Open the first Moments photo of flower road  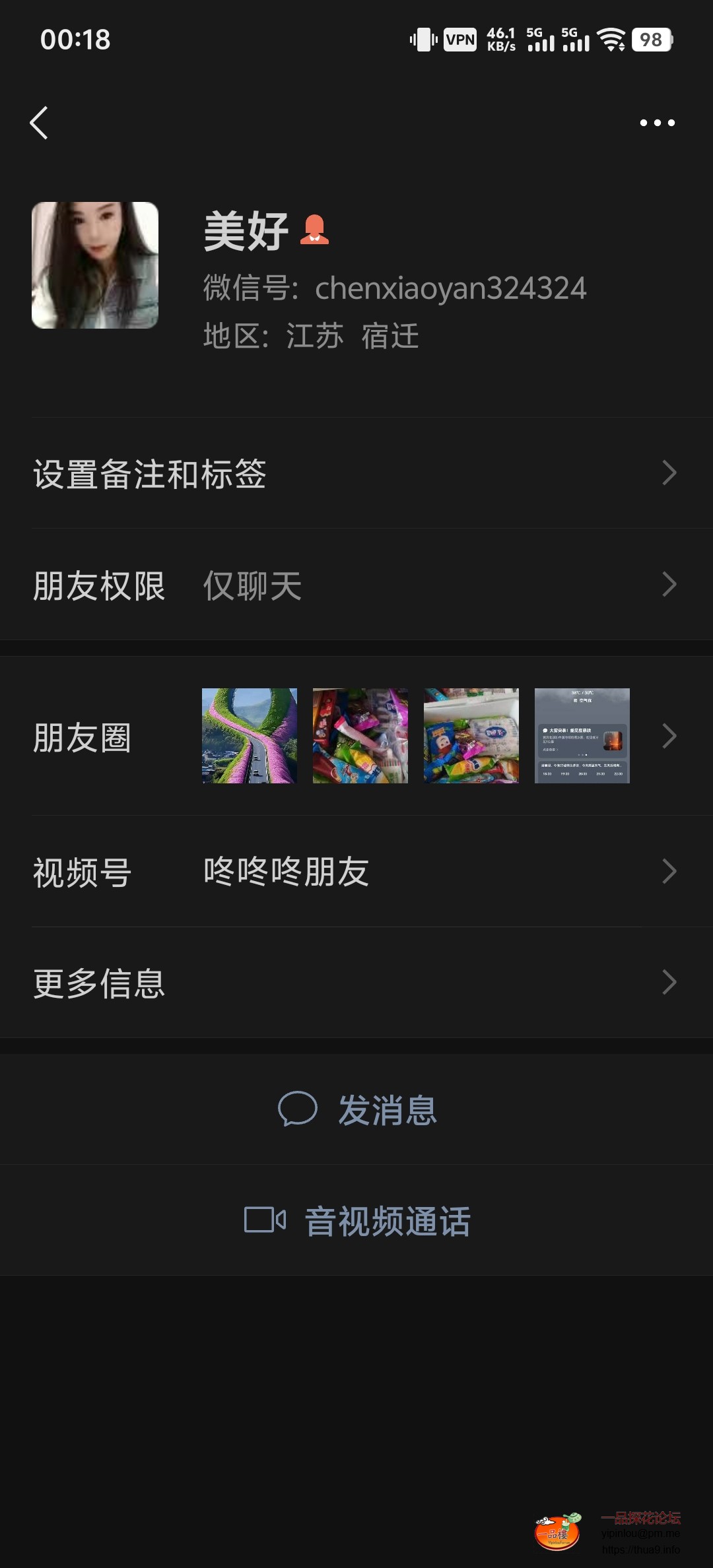click(250, 736)
